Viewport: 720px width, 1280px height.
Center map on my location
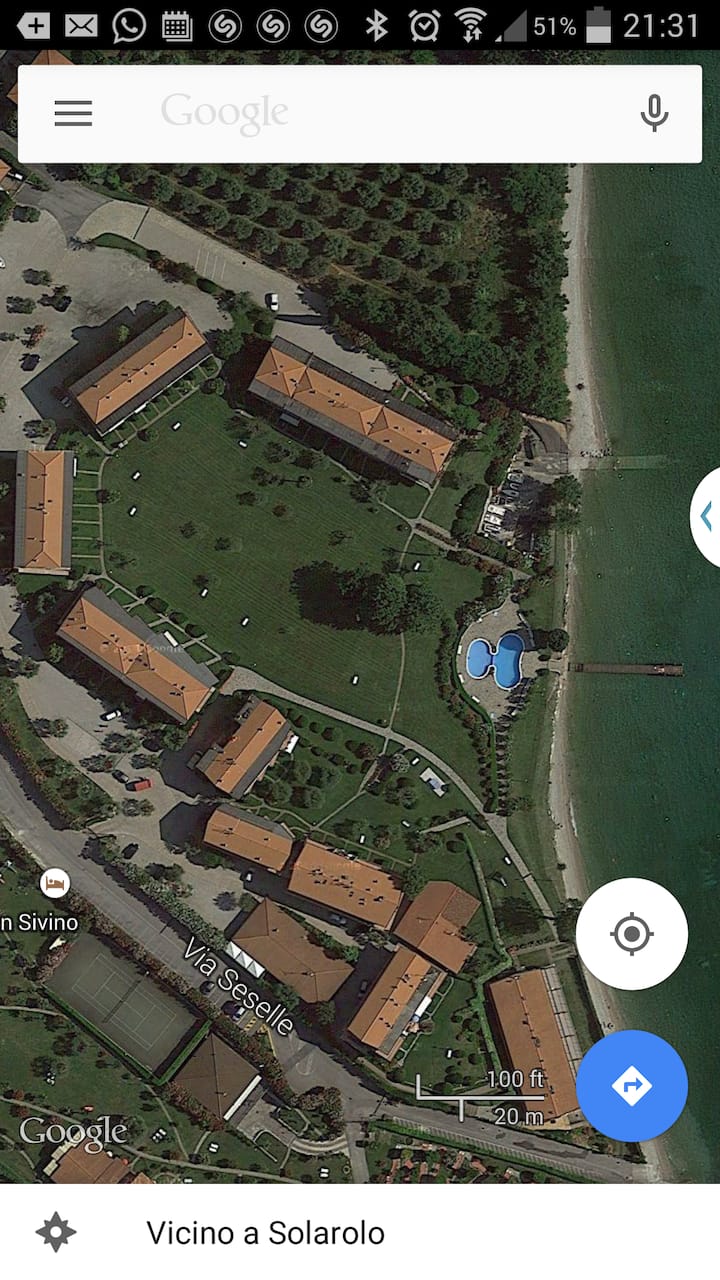click(x=631, y=934)
